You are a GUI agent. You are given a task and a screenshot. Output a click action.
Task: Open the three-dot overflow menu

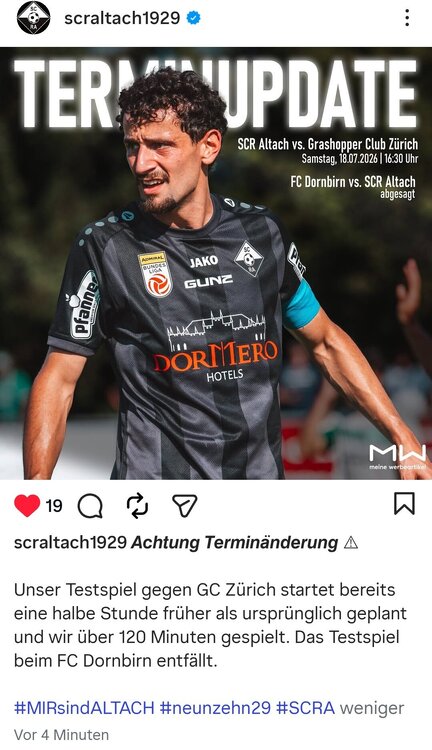tap(407, 18)
